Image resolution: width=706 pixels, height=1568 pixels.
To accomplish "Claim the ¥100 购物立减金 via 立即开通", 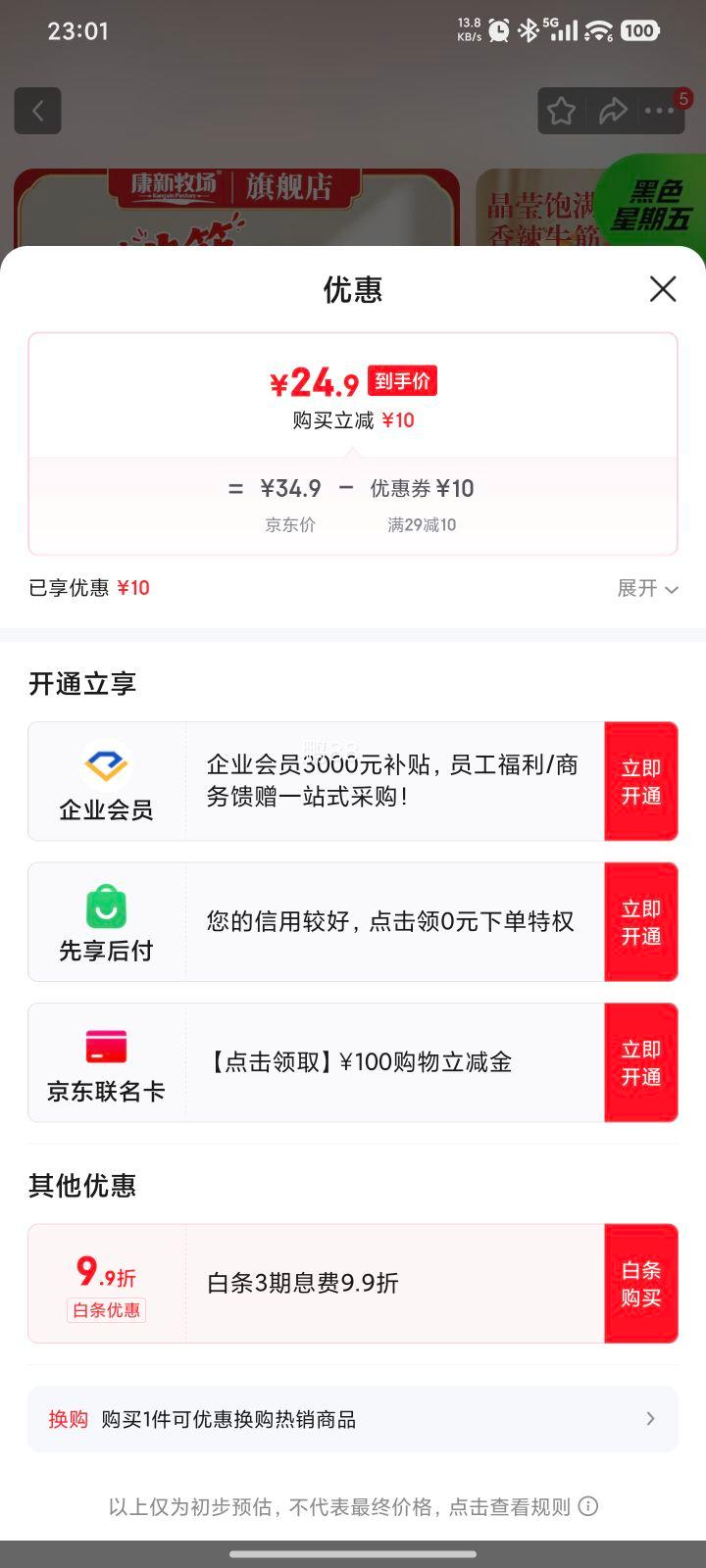I will point(640,1062).
